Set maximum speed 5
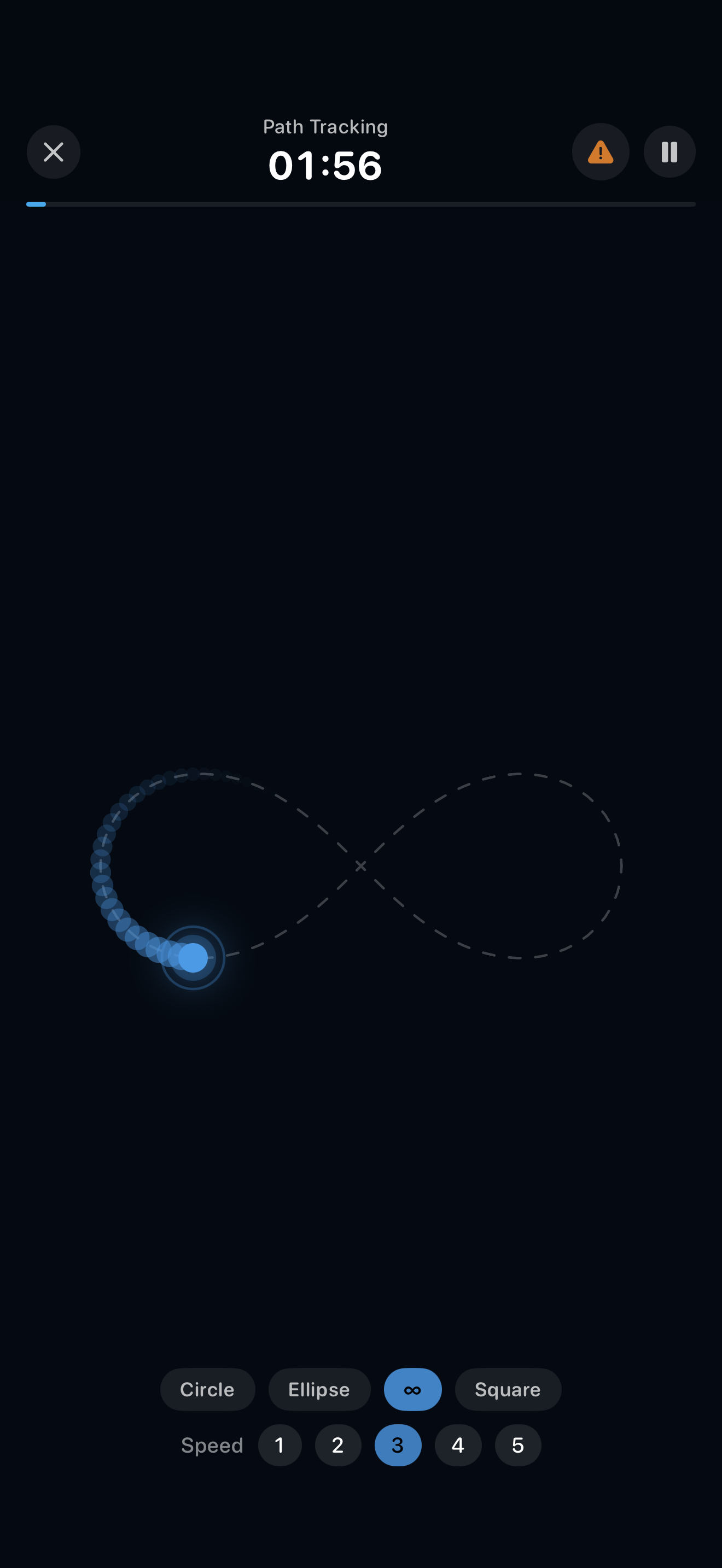Screen dimensions: 722x1568 (x=517, y=1445)
